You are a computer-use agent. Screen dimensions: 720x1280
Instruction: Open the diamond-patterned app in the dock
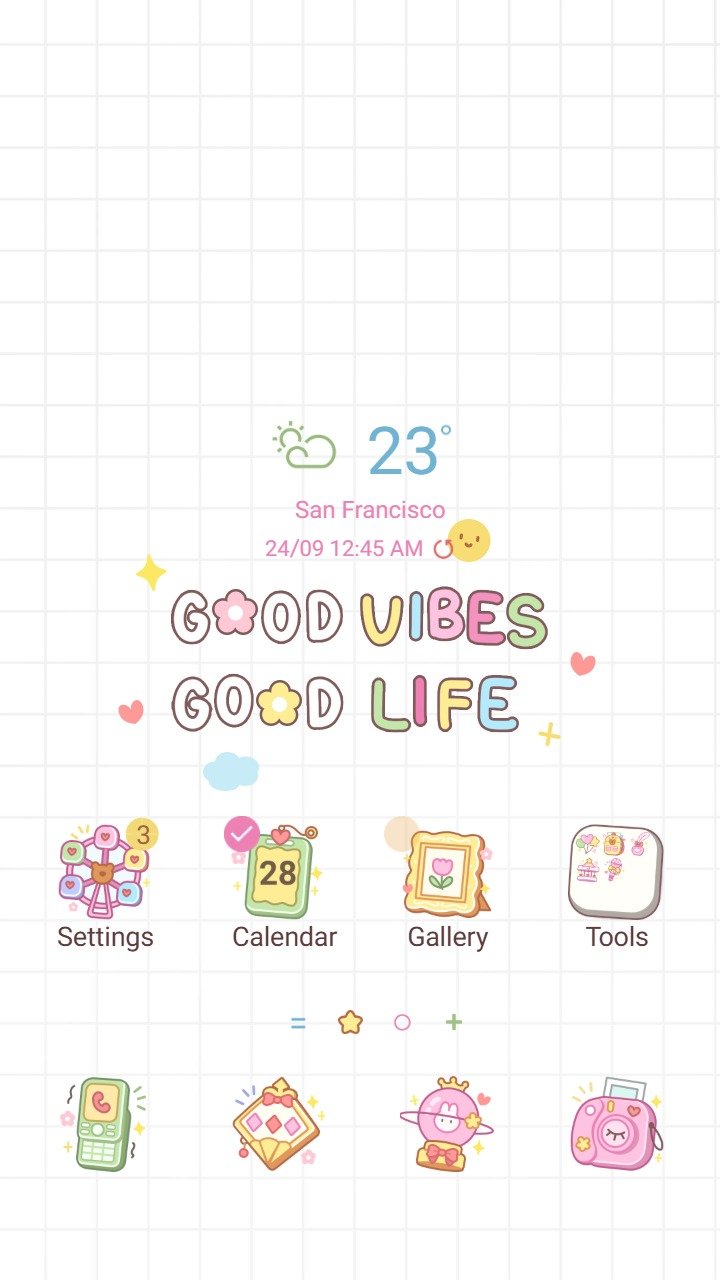pyautogui.click(x=276, y=1125)
